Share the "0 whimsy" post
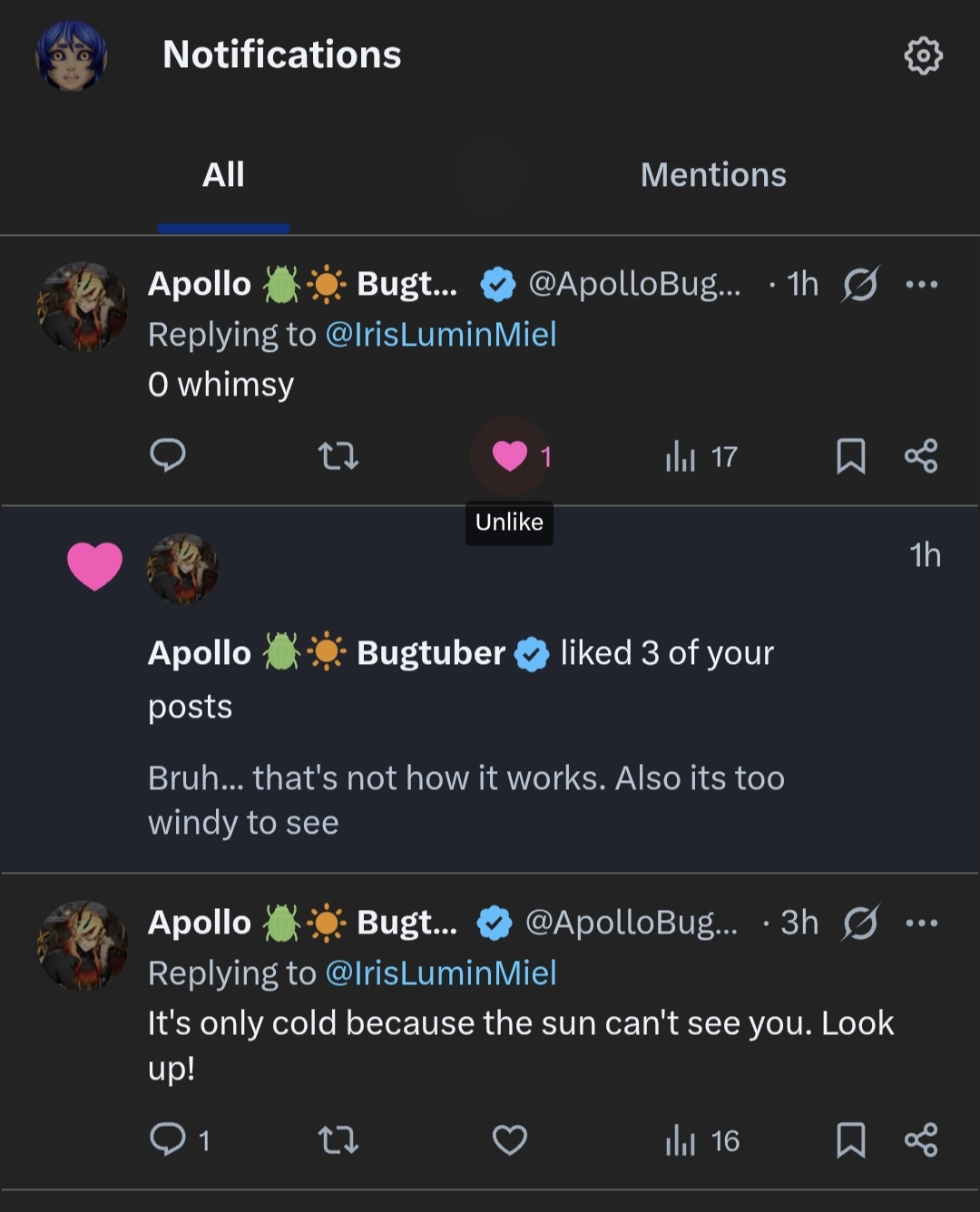 [921, 455]
